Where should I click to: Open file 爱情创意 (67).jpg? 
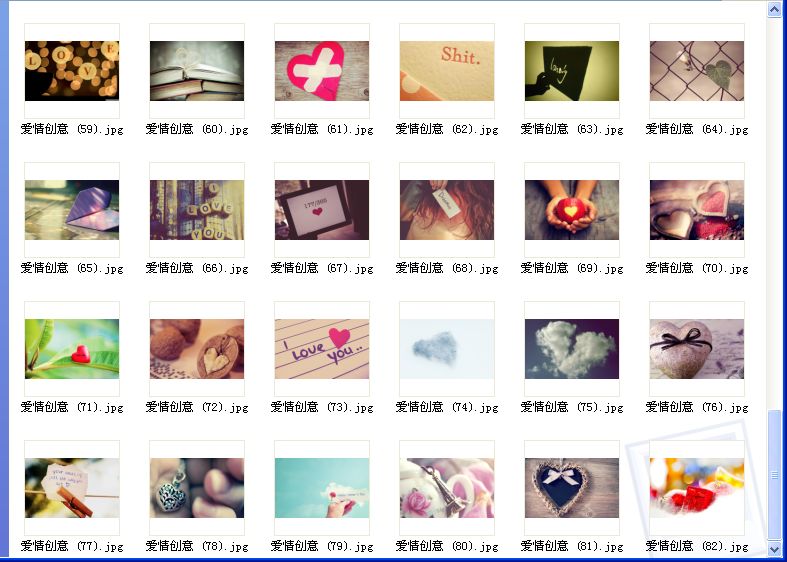[322, 210]
